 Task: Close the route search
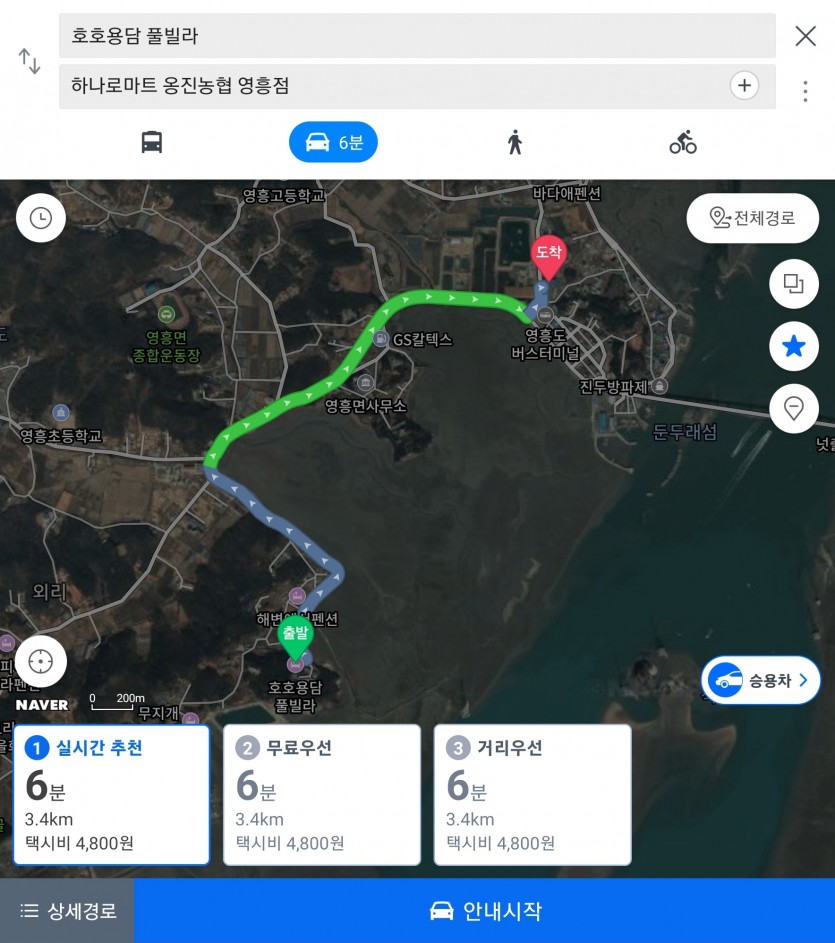[x=805, y=36]
